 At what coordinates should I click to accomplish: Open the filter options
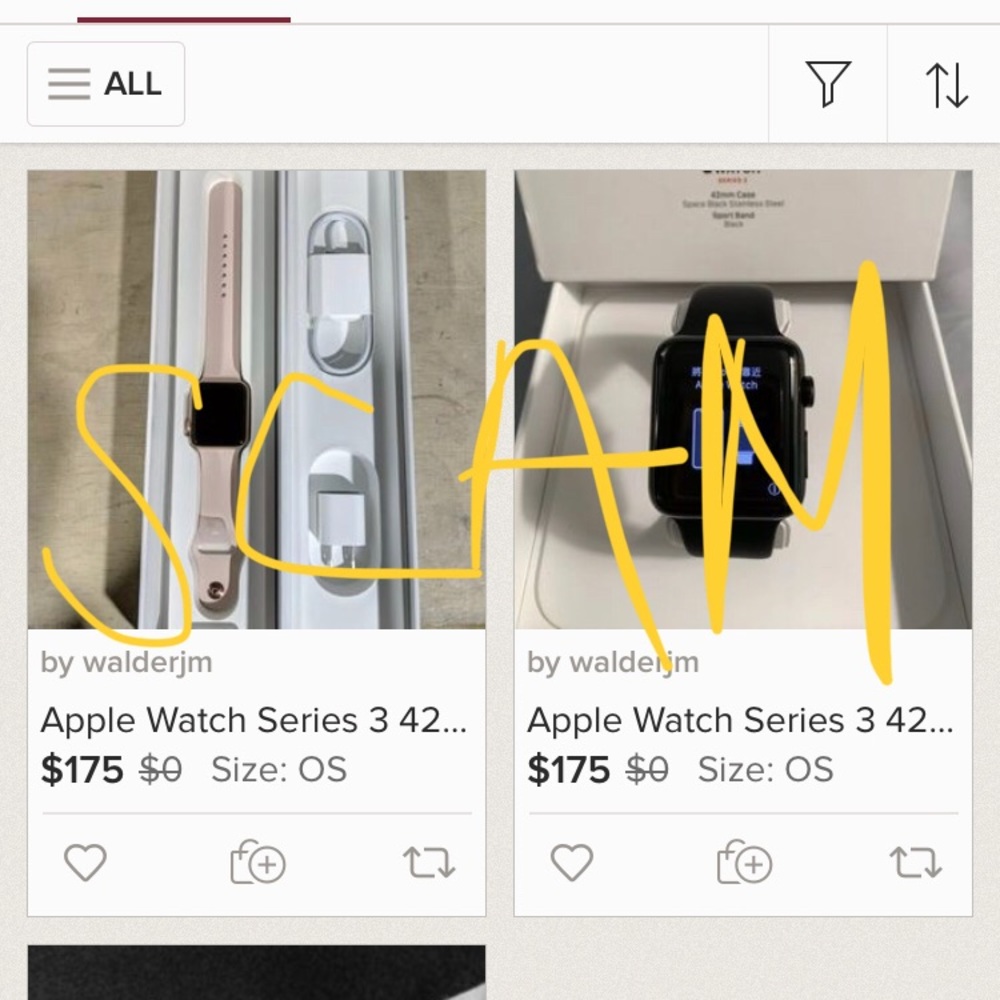(x=827, y=84)
